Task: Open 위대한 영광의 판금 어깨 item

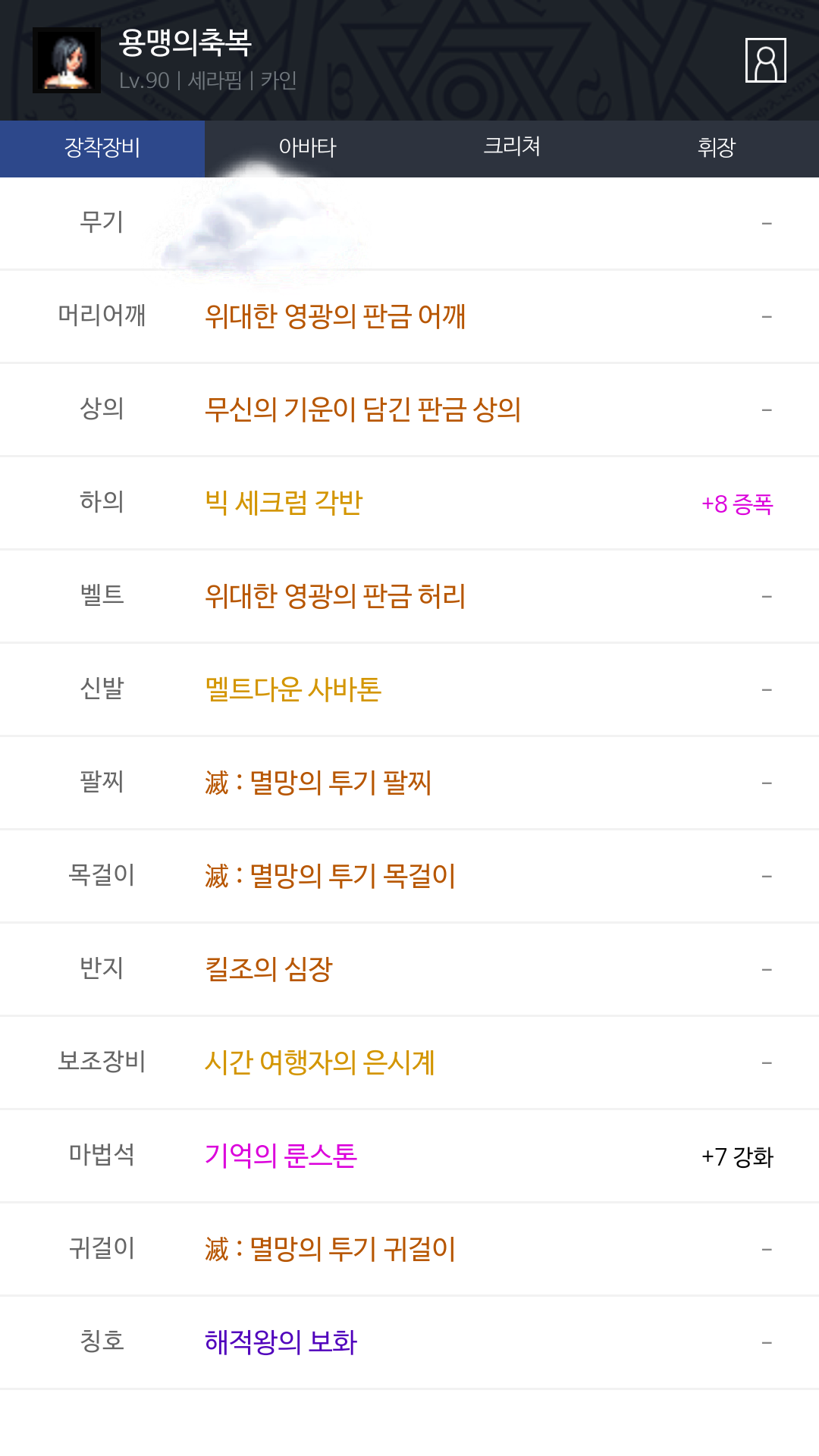Action: [x=335, y=316]
